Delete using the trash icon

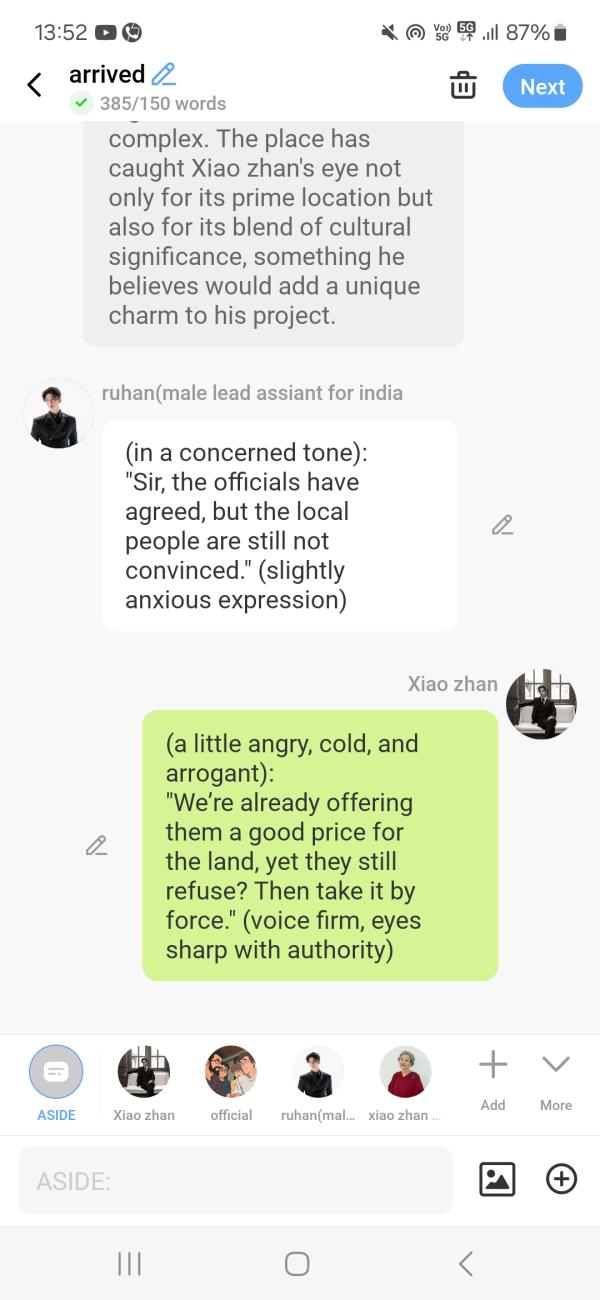coord(463,86)
